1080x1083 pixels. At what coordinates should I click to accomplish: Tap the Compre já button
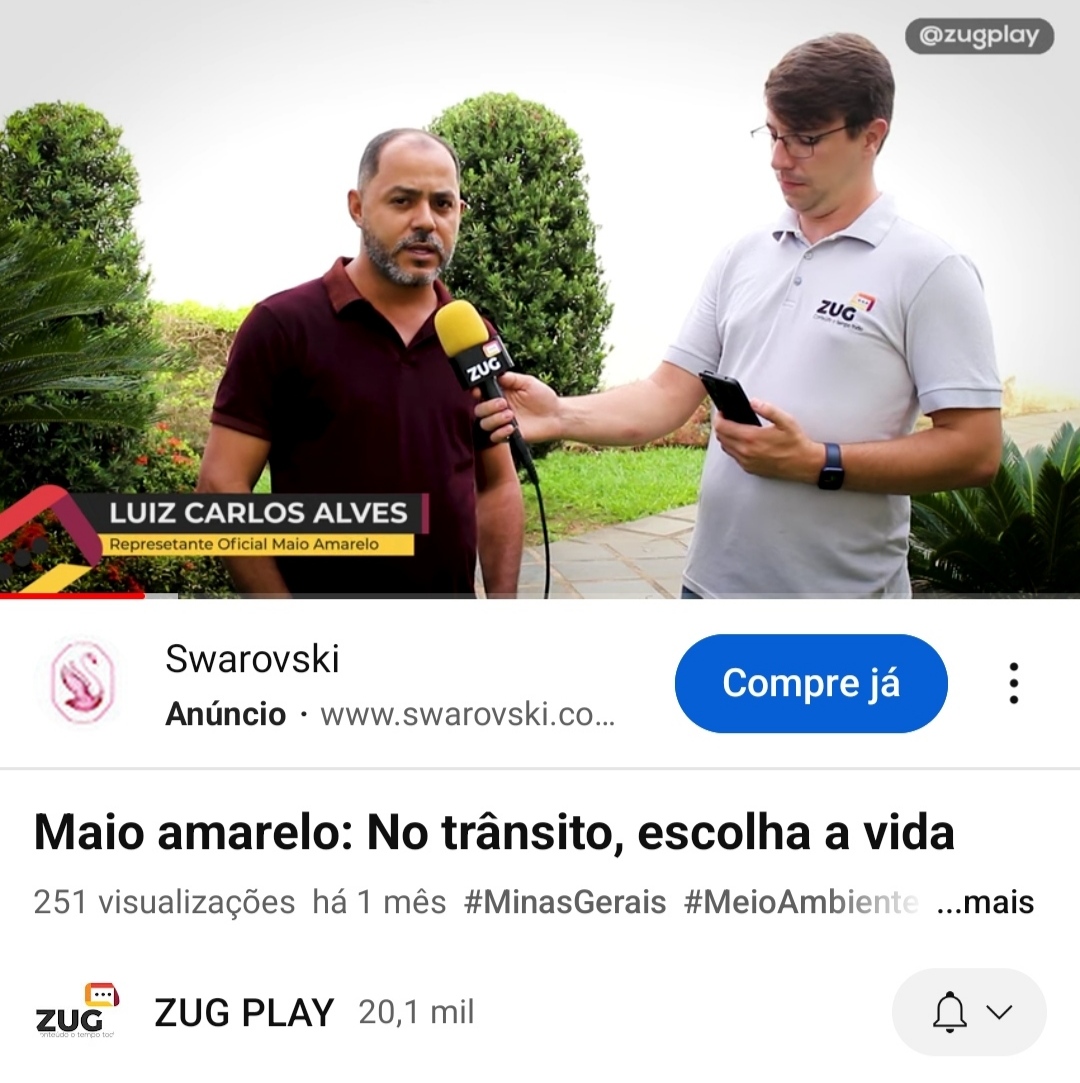(811, 684)
